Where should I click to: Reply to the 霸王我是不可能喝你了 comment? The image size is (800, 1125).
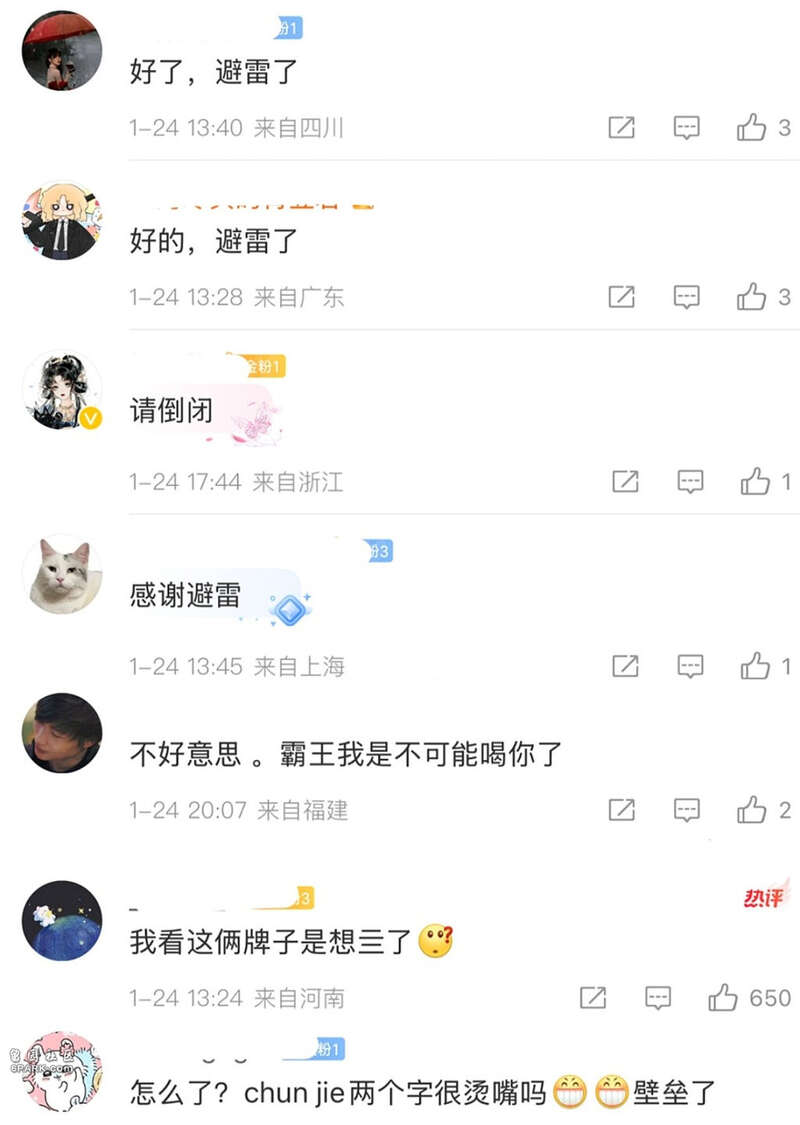pyautogui.click(x=686, y=809)
